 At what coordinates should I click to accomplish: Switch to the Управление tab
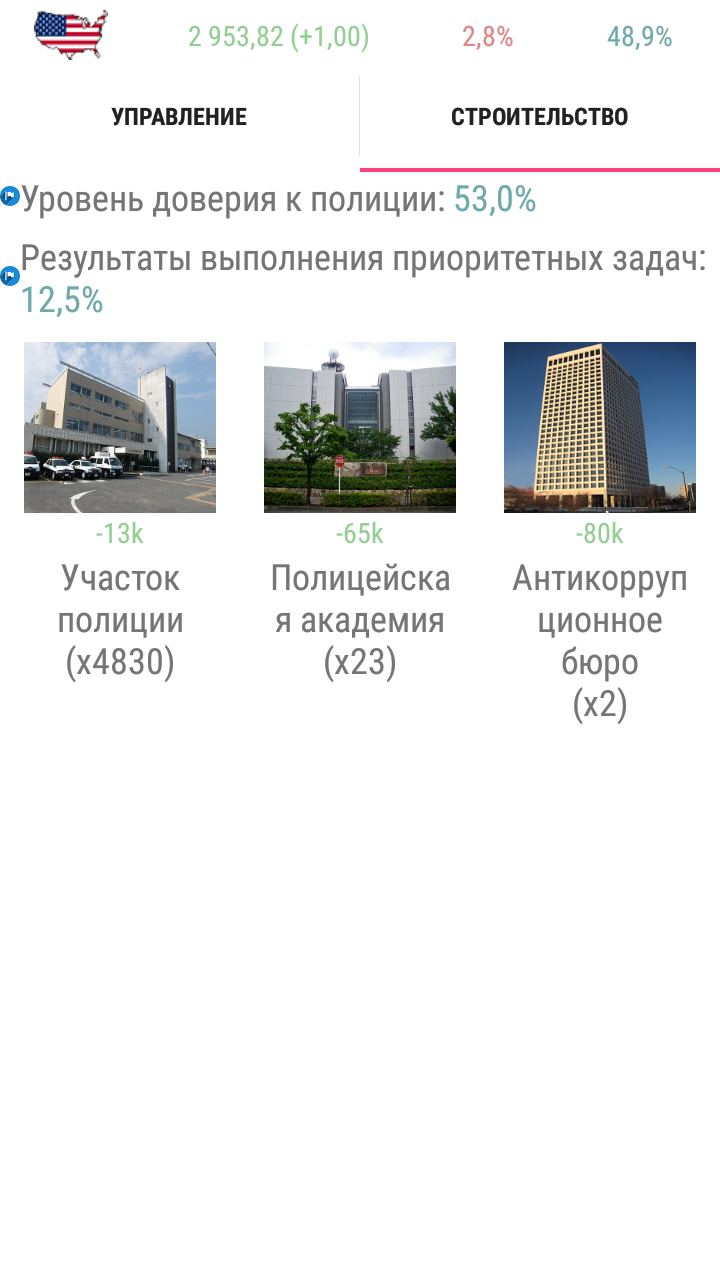click(179, 117)
